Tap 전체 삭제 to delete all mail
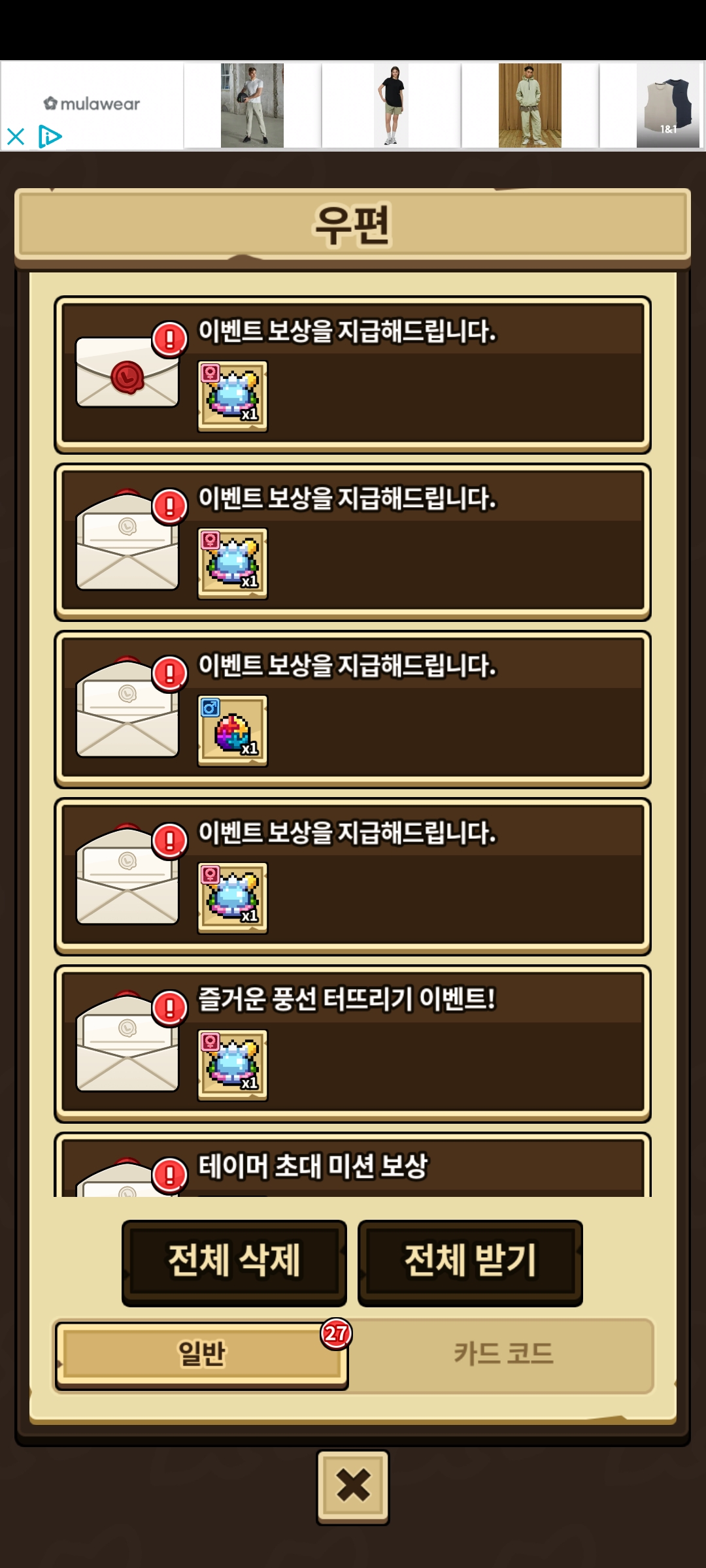 click(x=234, y=1262)
